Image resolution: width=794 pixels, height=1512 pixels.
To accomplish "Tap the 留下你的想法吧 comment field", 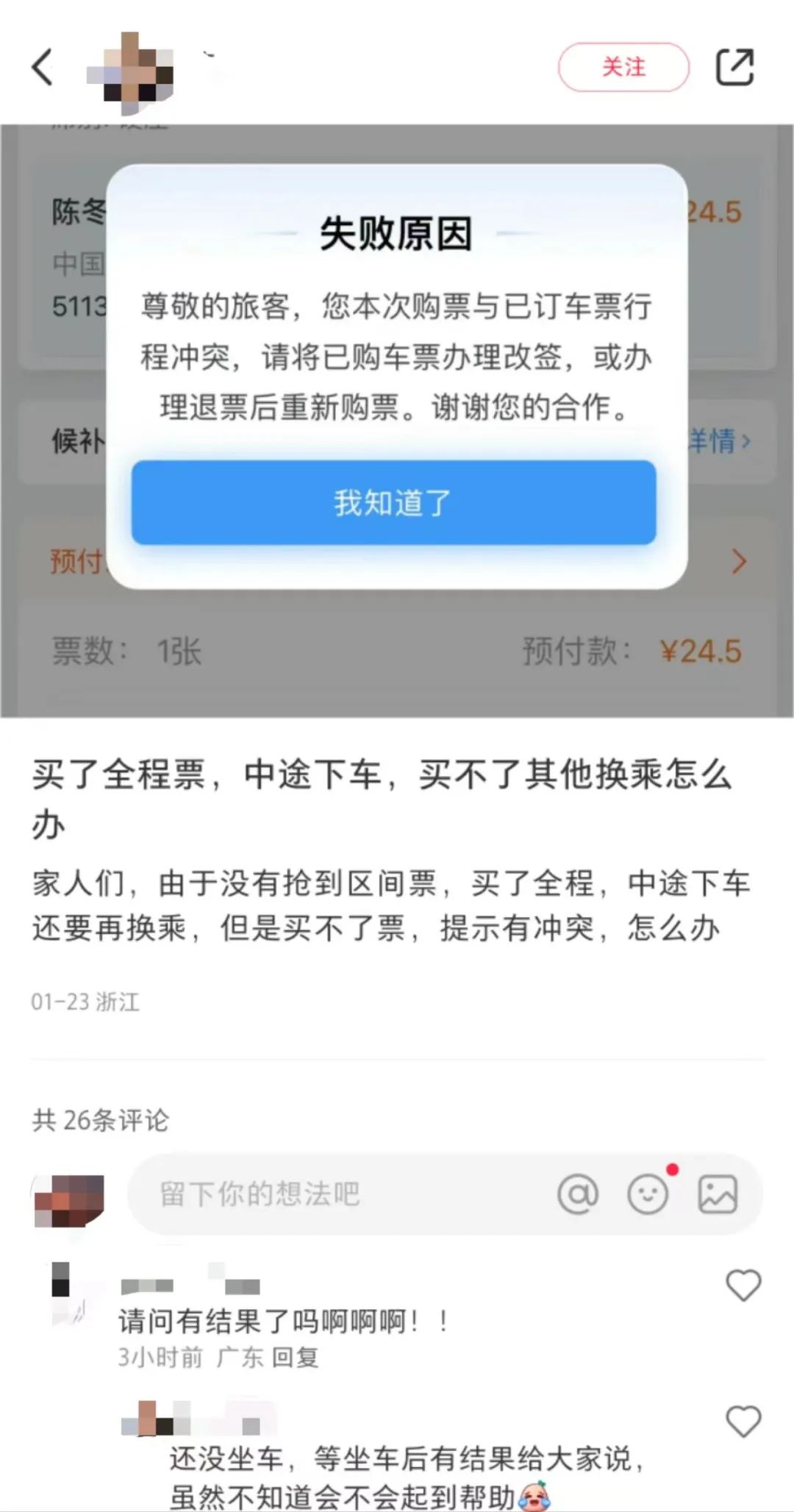I will [338, 1194].
